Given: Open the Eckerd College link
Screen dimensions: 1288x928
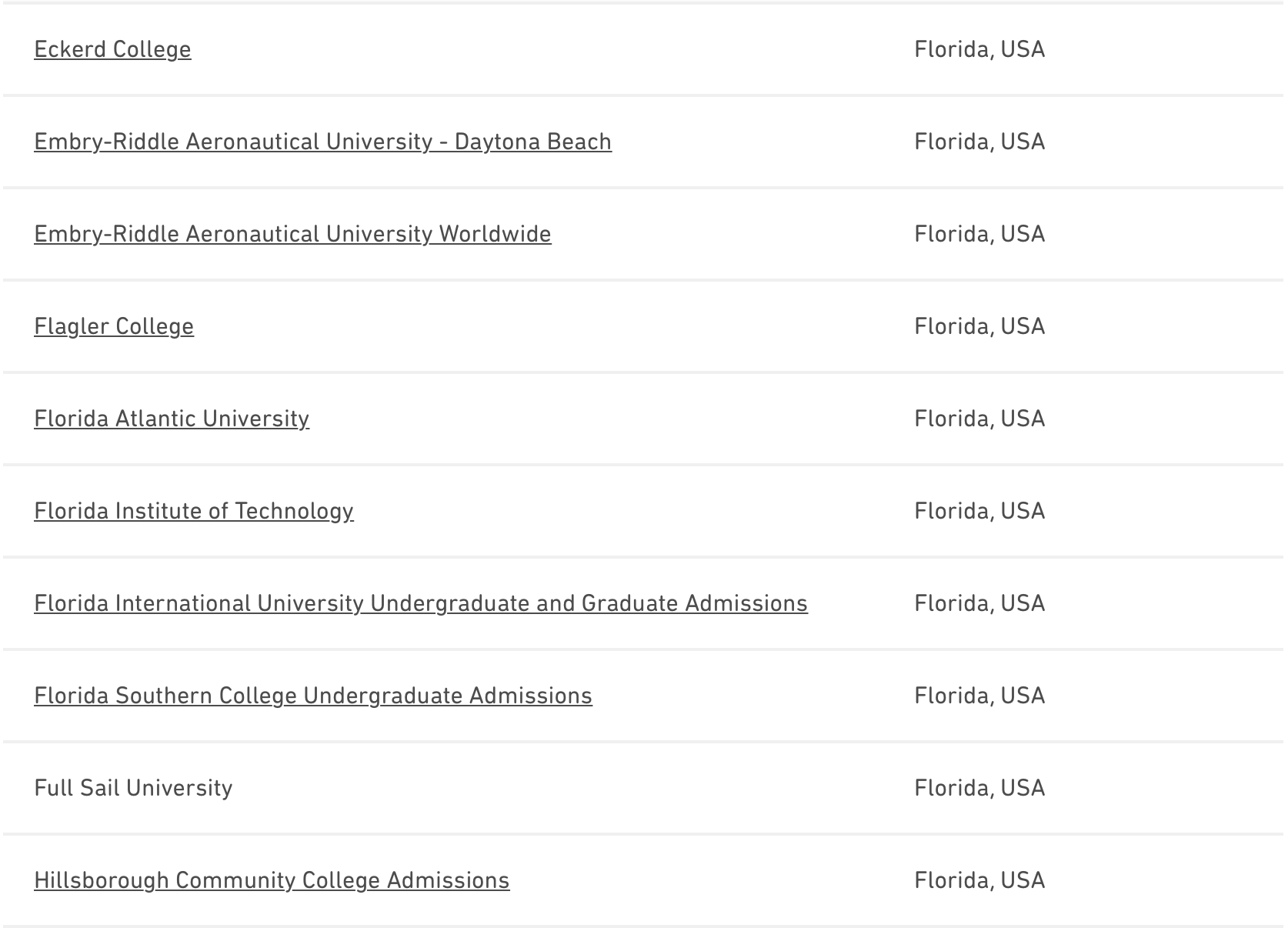Looking at the screenshot, I should 112,49.
